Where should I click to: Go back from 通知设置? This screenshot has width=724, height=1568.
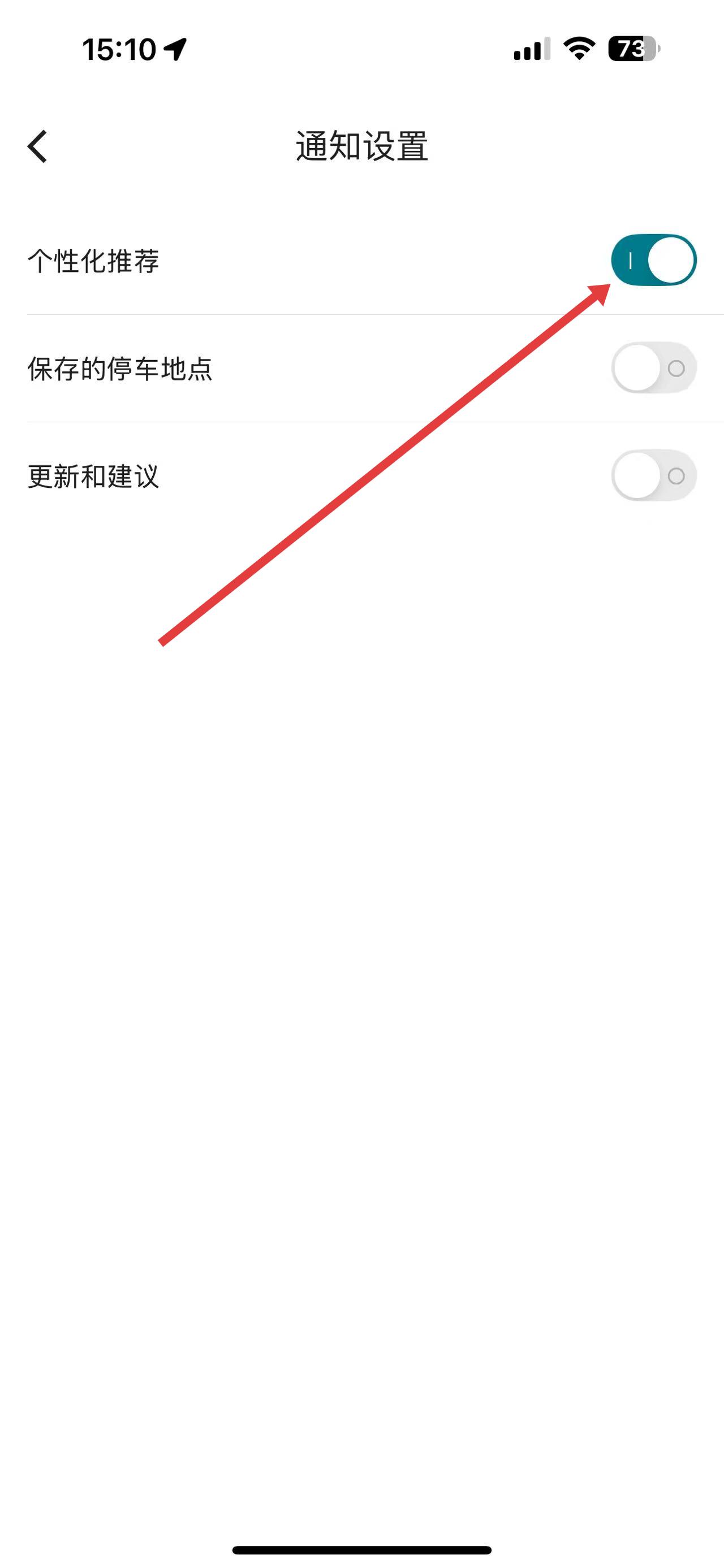click(x=38, y=147)
